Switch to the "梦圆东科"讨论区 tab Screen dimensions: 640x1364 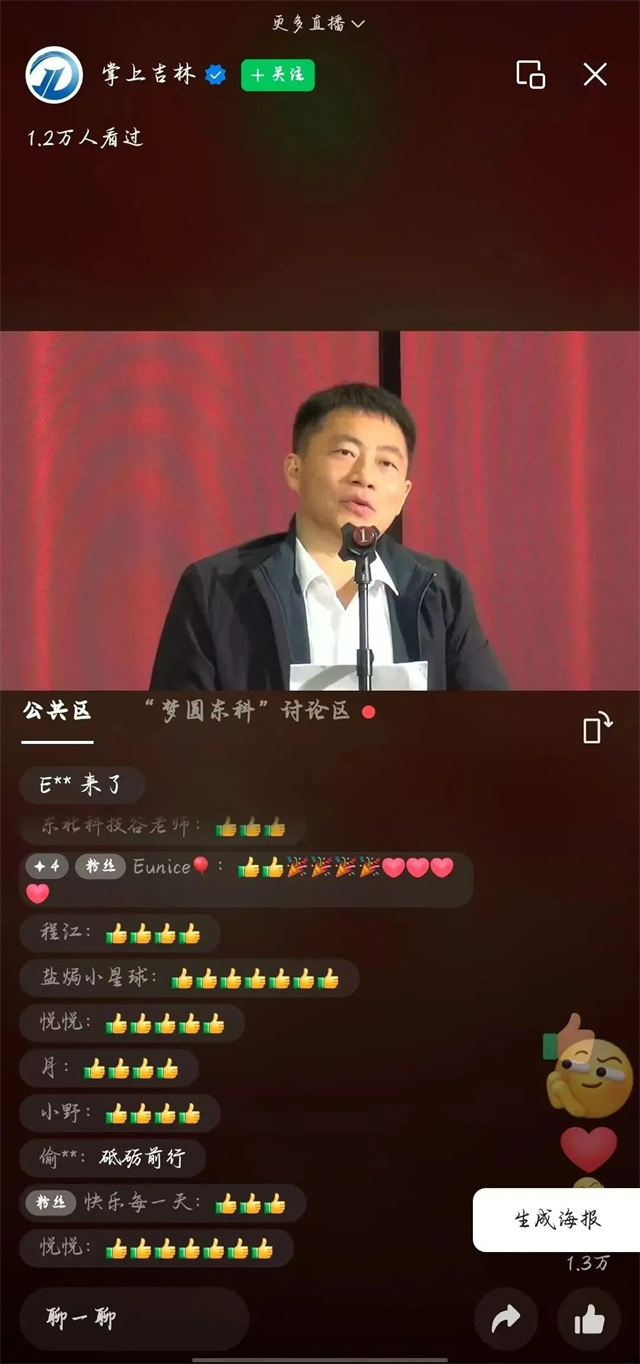pos(247,711)
